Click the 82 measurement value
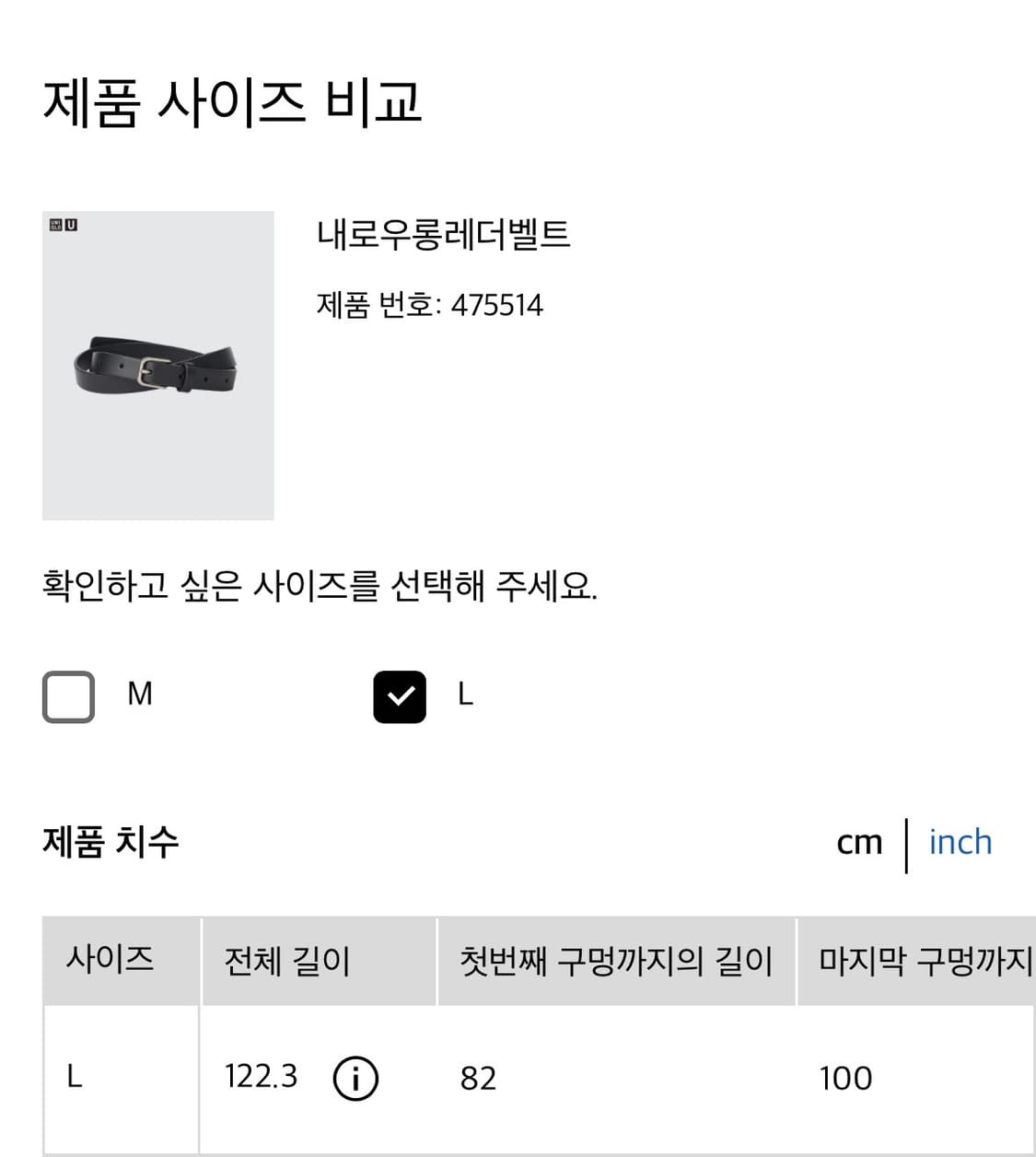 pos(477,1078)
